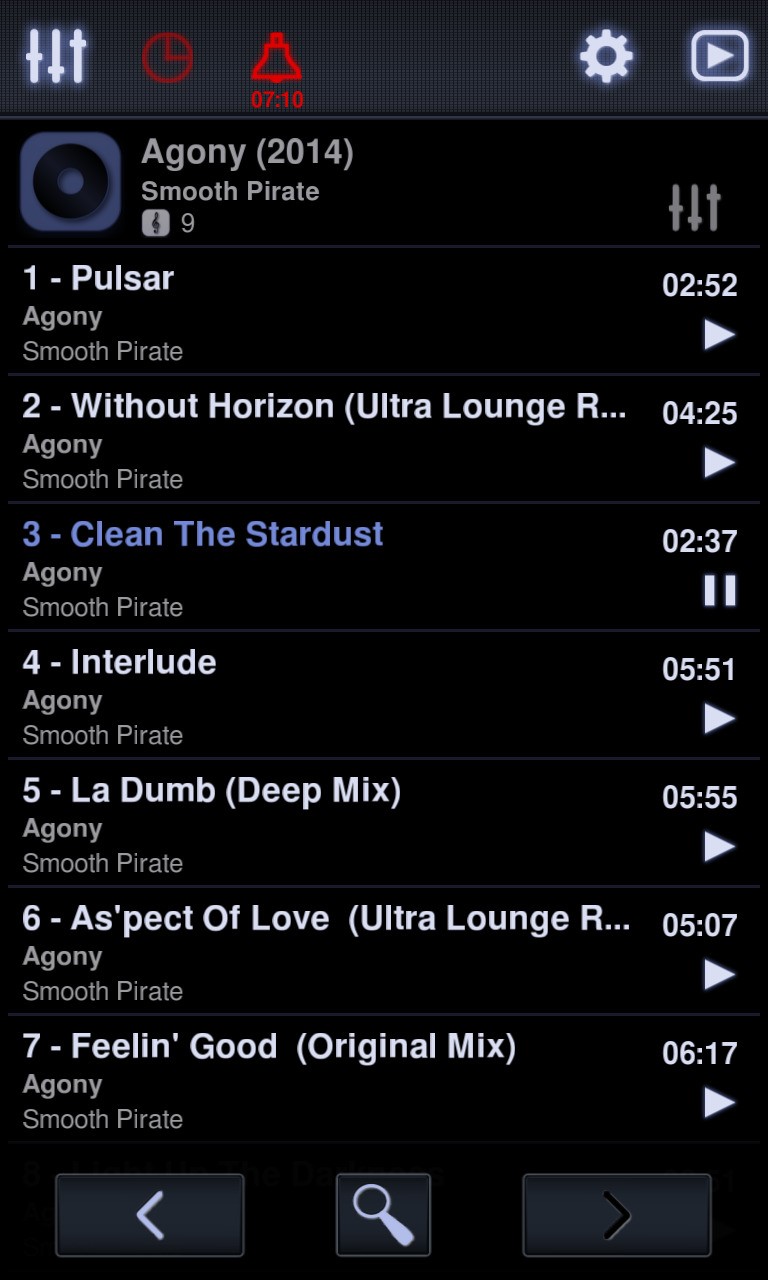Viewport: 768px width, 1280px height.
Task: Play the track Interlude
Action: pos(719,718)
